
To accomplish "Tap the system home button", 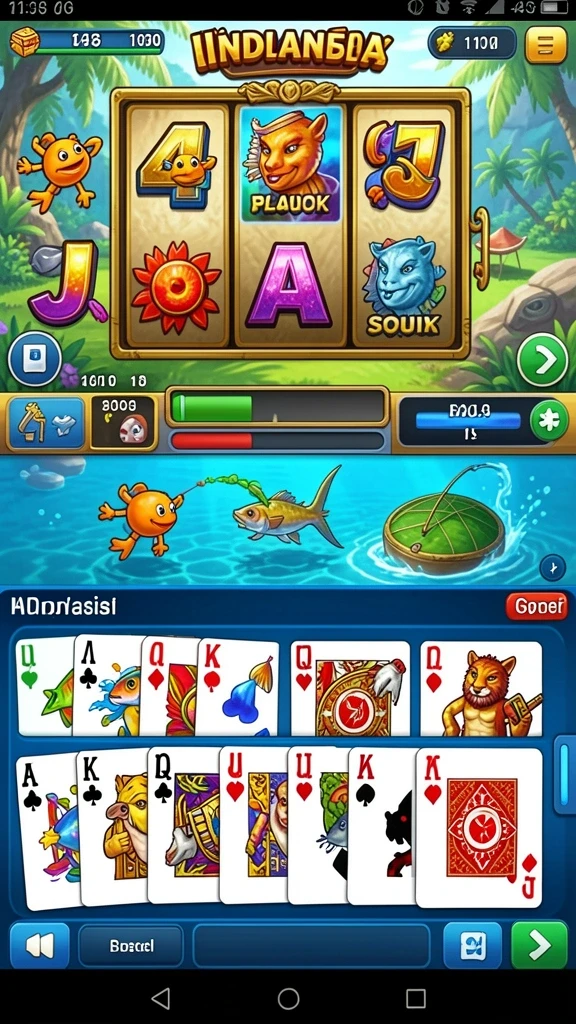I will pyautogui.click(x=288, y=998).
